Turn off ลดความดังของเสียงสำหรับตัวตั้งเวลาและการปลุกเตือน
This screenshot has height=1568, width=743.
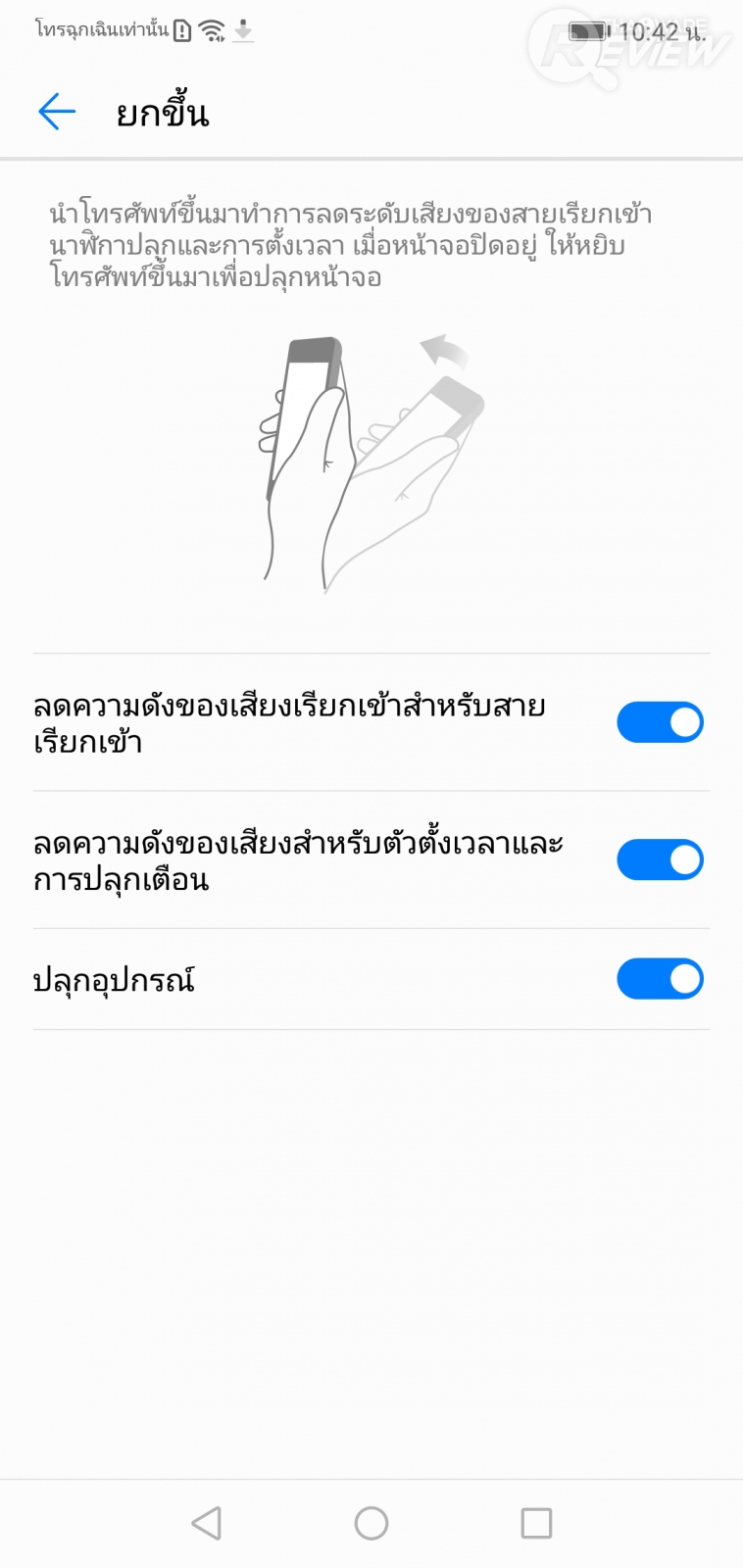click(x=660, y=859)
